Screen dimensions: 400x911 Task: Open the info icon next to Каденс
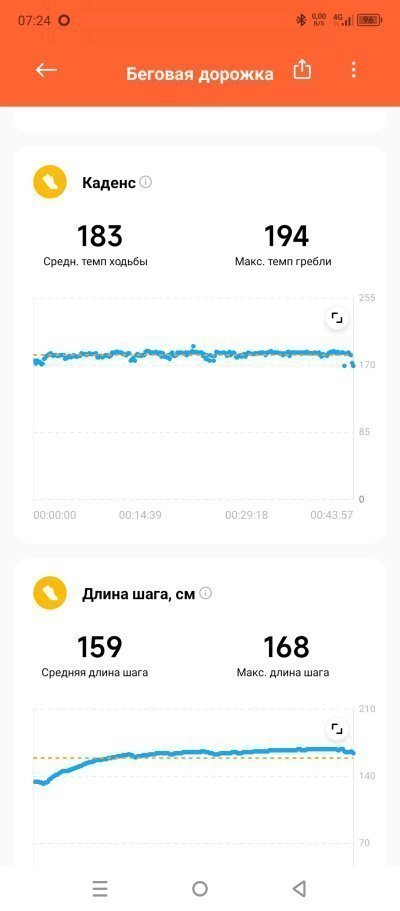pyautogui.click(x=146, y=182)
